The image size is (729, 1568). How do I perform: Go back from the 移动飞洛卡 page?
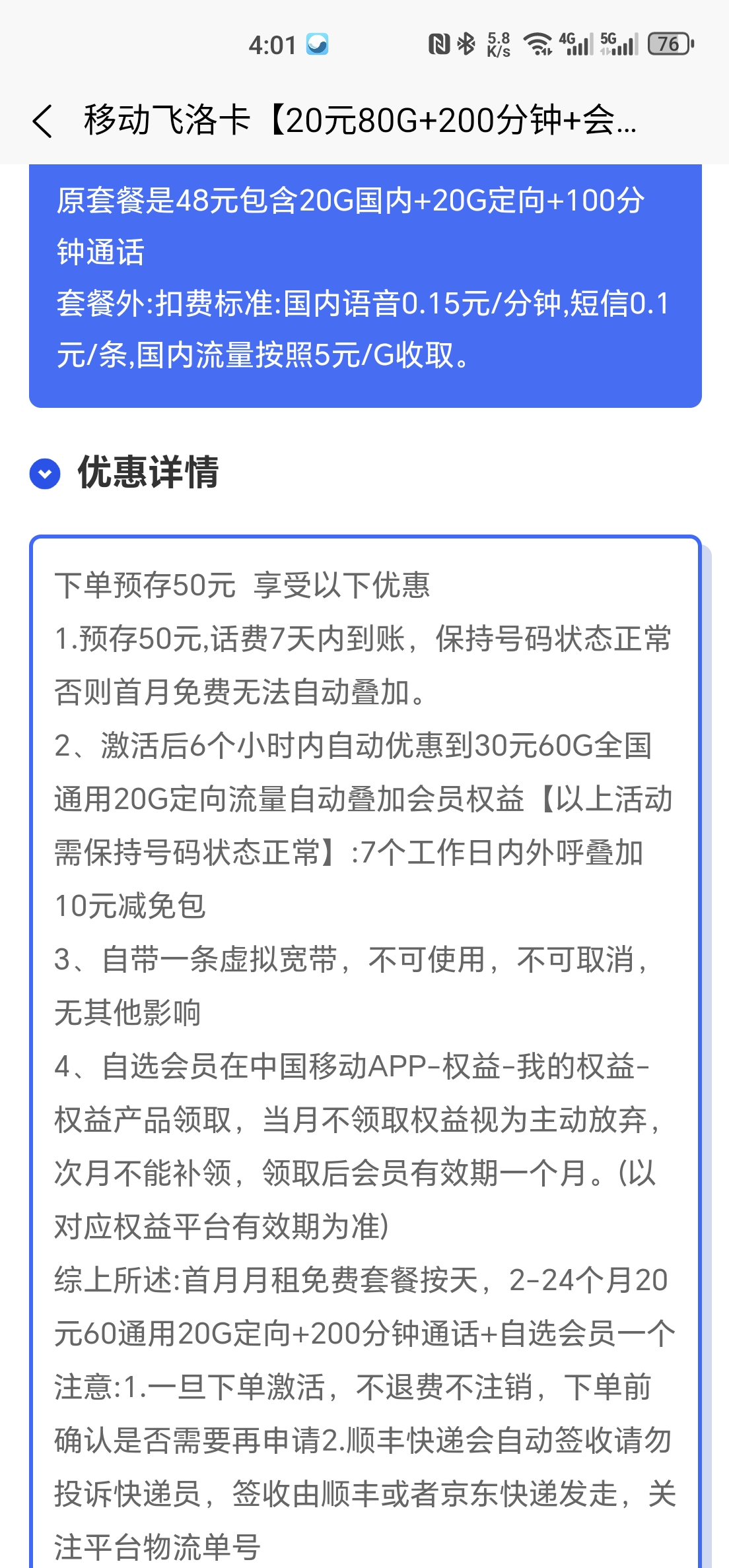42,121
